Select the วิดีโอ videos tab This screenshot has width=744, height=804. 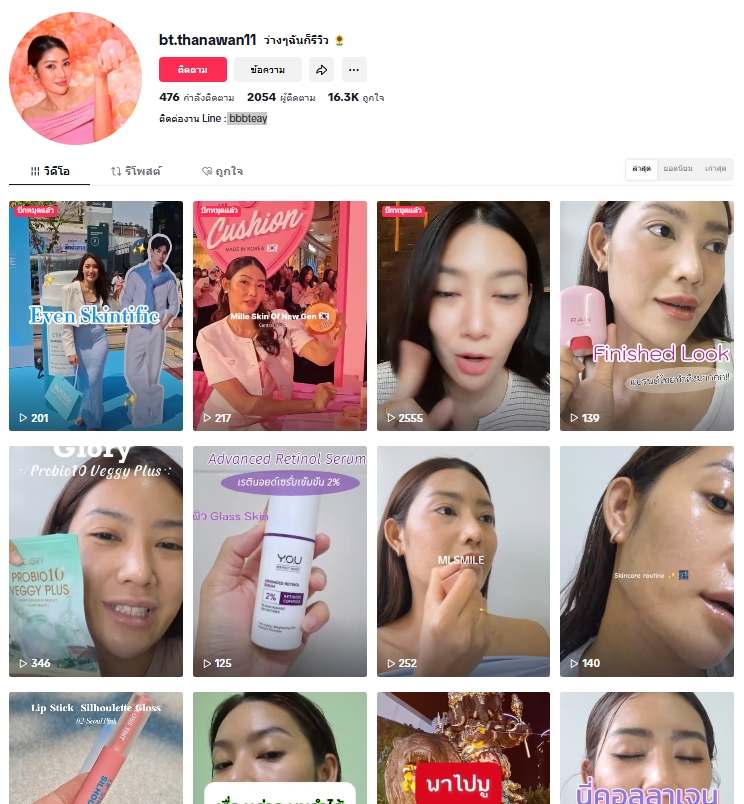[49, 171]
